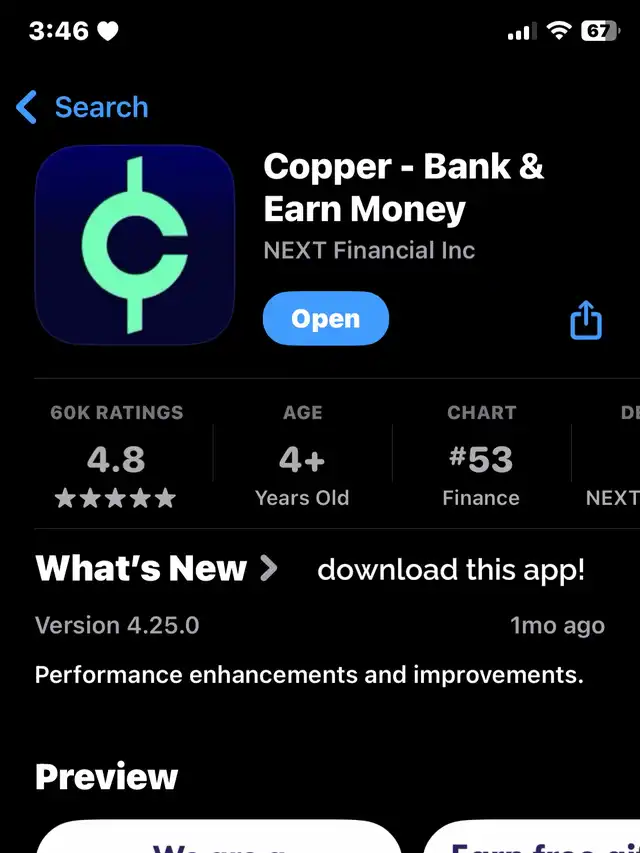This screenshot has height=853, width=640.
Task: Go back to Search
Action: click(82, 107)
